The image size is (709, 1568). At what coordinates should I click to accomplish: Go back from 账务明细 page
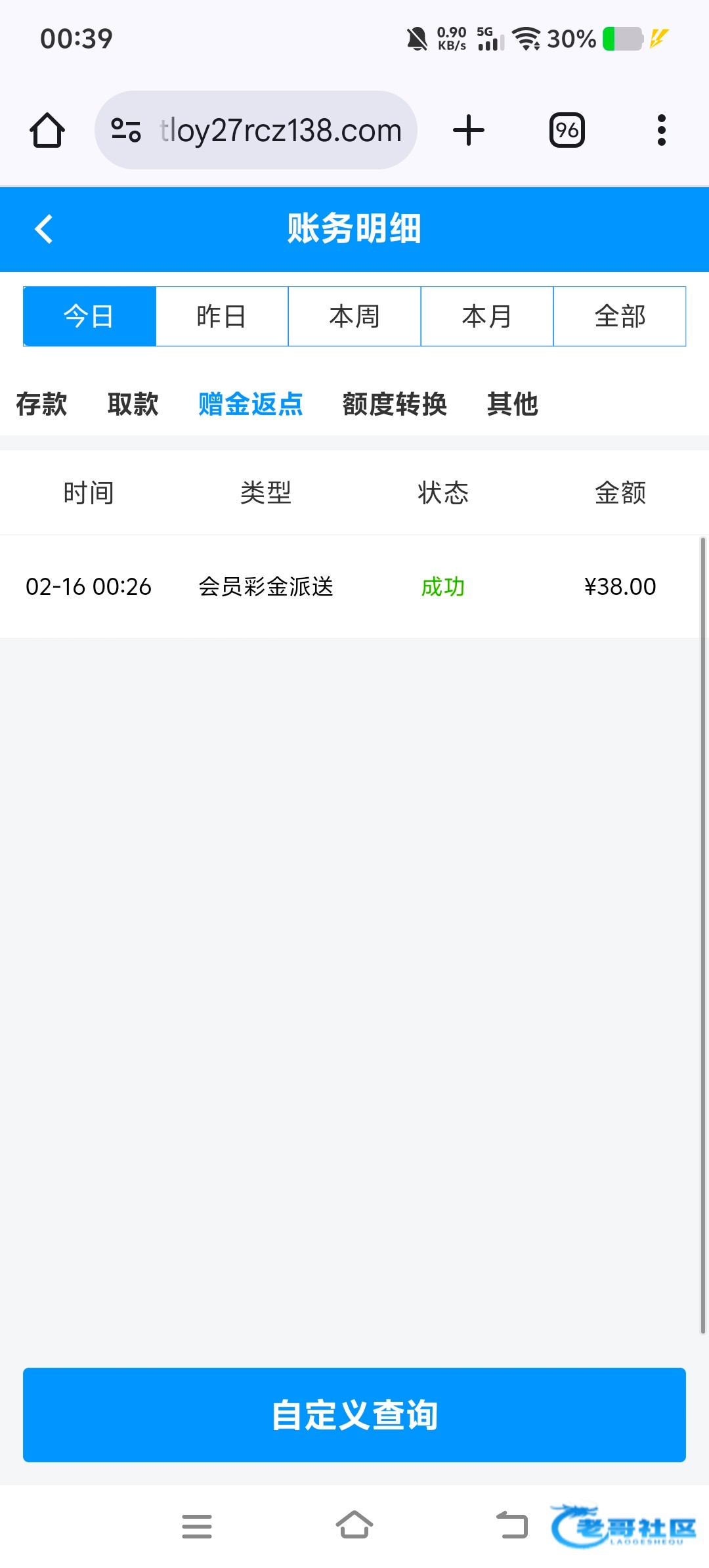click(x=44, y=229)
